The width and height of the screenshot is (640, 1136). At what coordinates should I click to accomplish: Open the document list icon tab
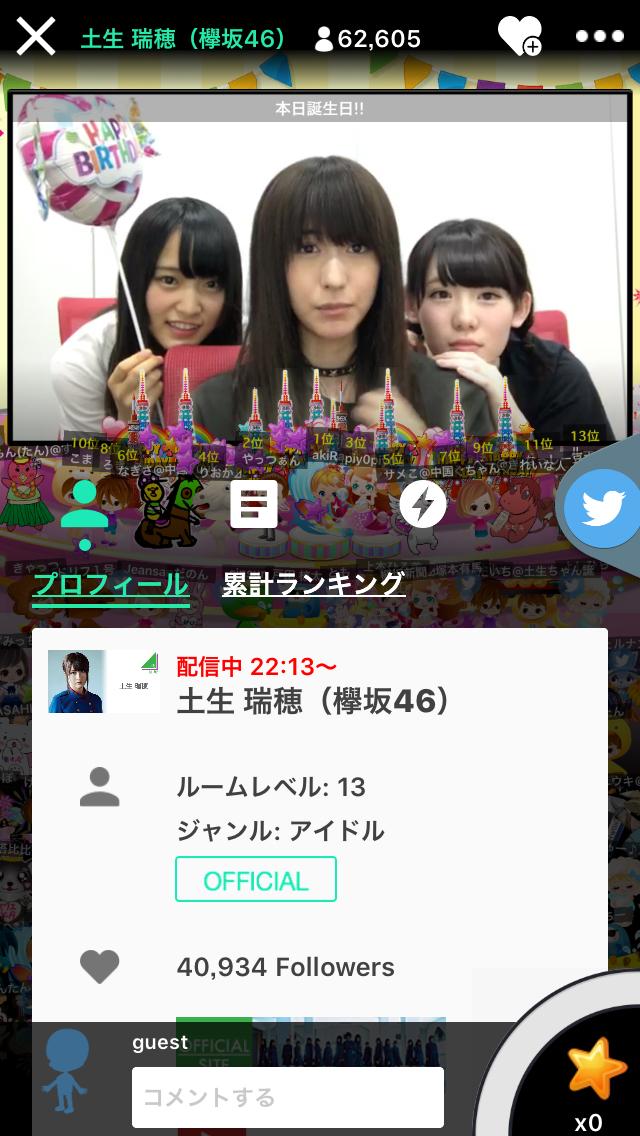pos(253,505)
